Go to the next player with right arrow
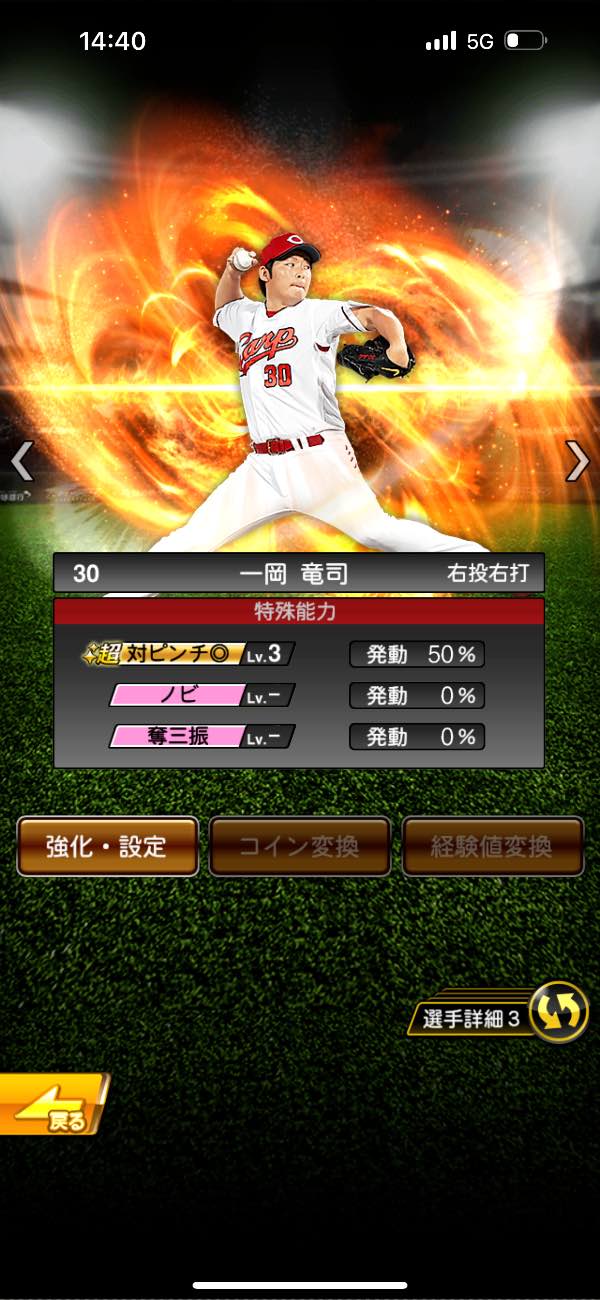Image resolution: width=600 pixels, height=1300 pixels. 578,461
